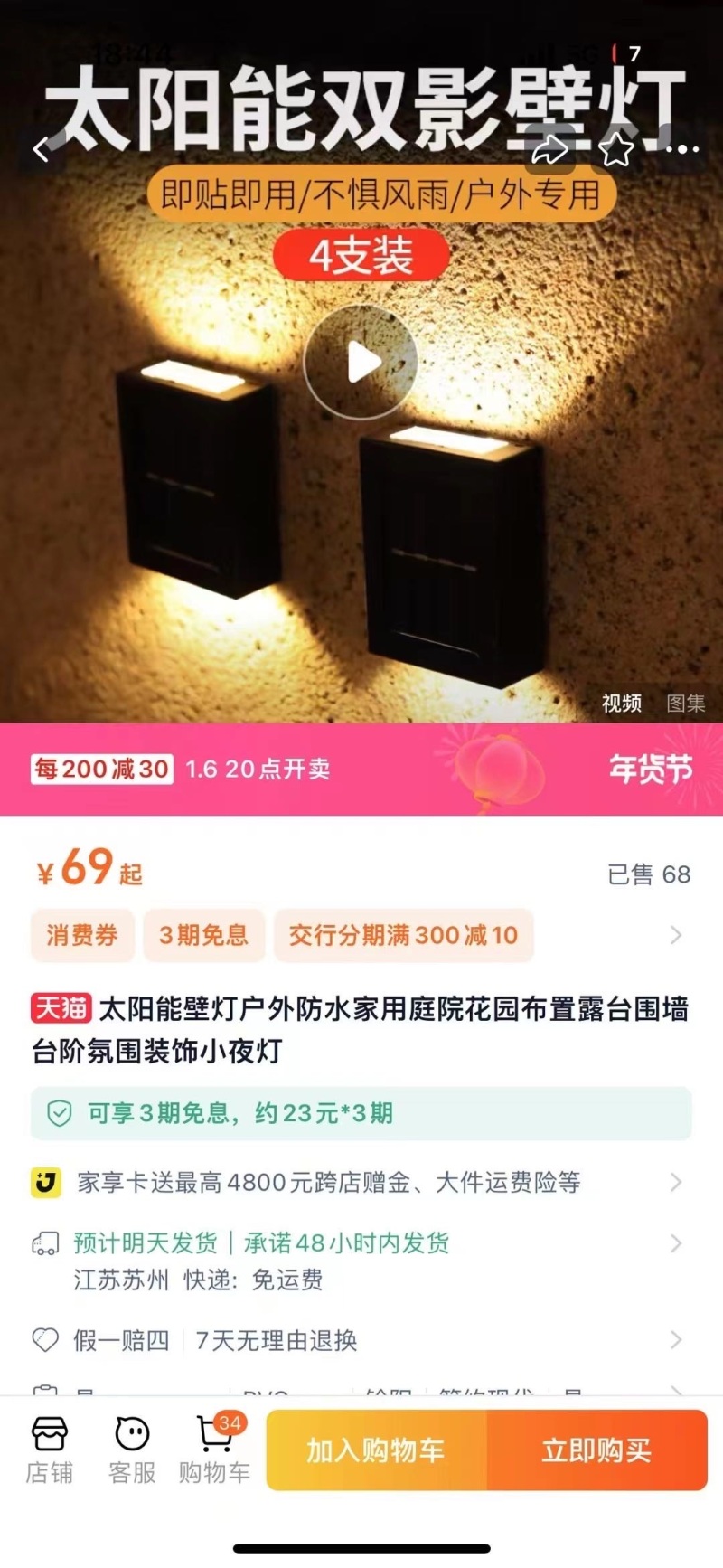Add product to favorites with star icon

(616, 150)
